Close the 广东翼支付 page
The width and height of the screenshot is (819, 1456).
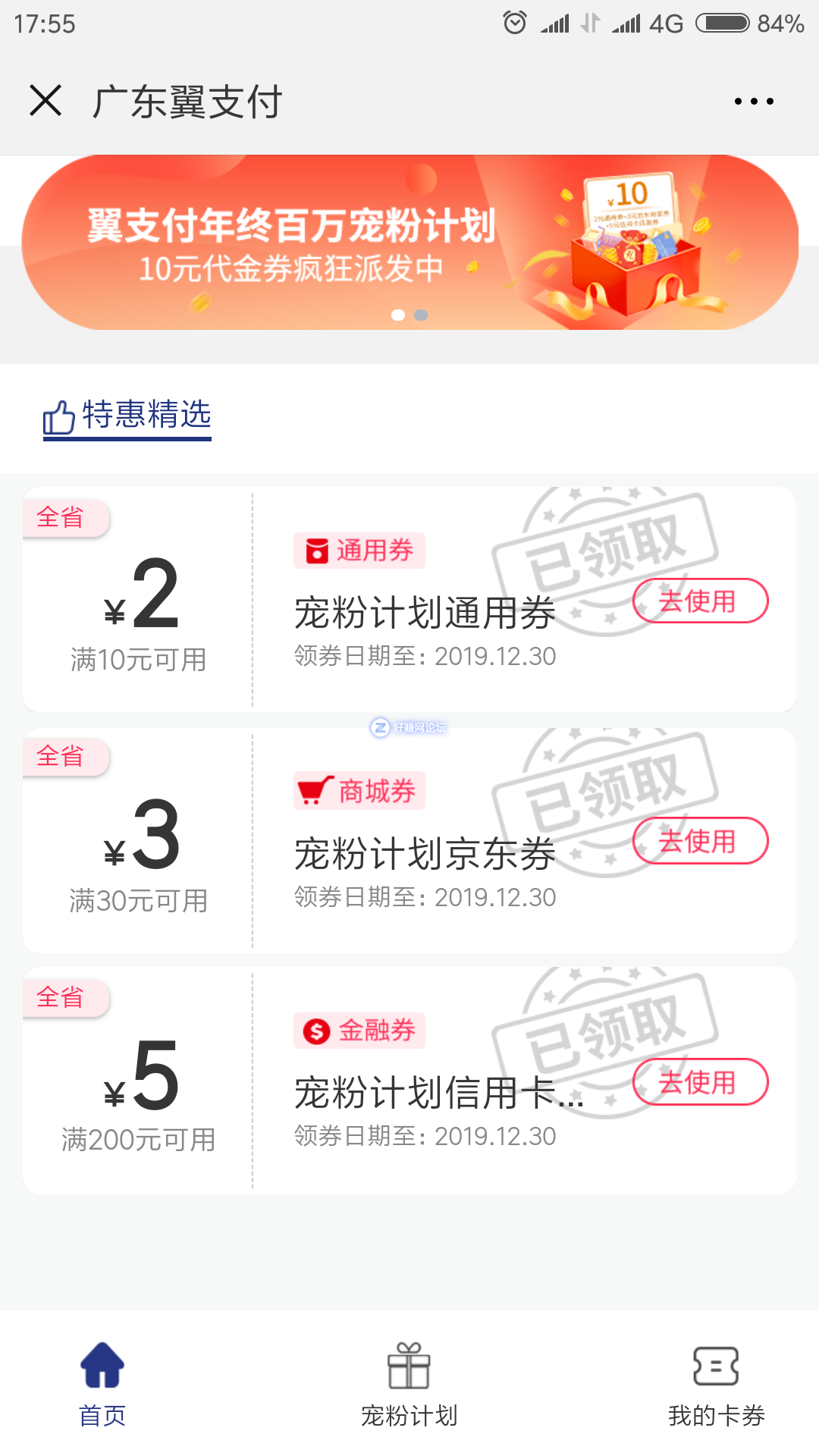coord(45,100)
